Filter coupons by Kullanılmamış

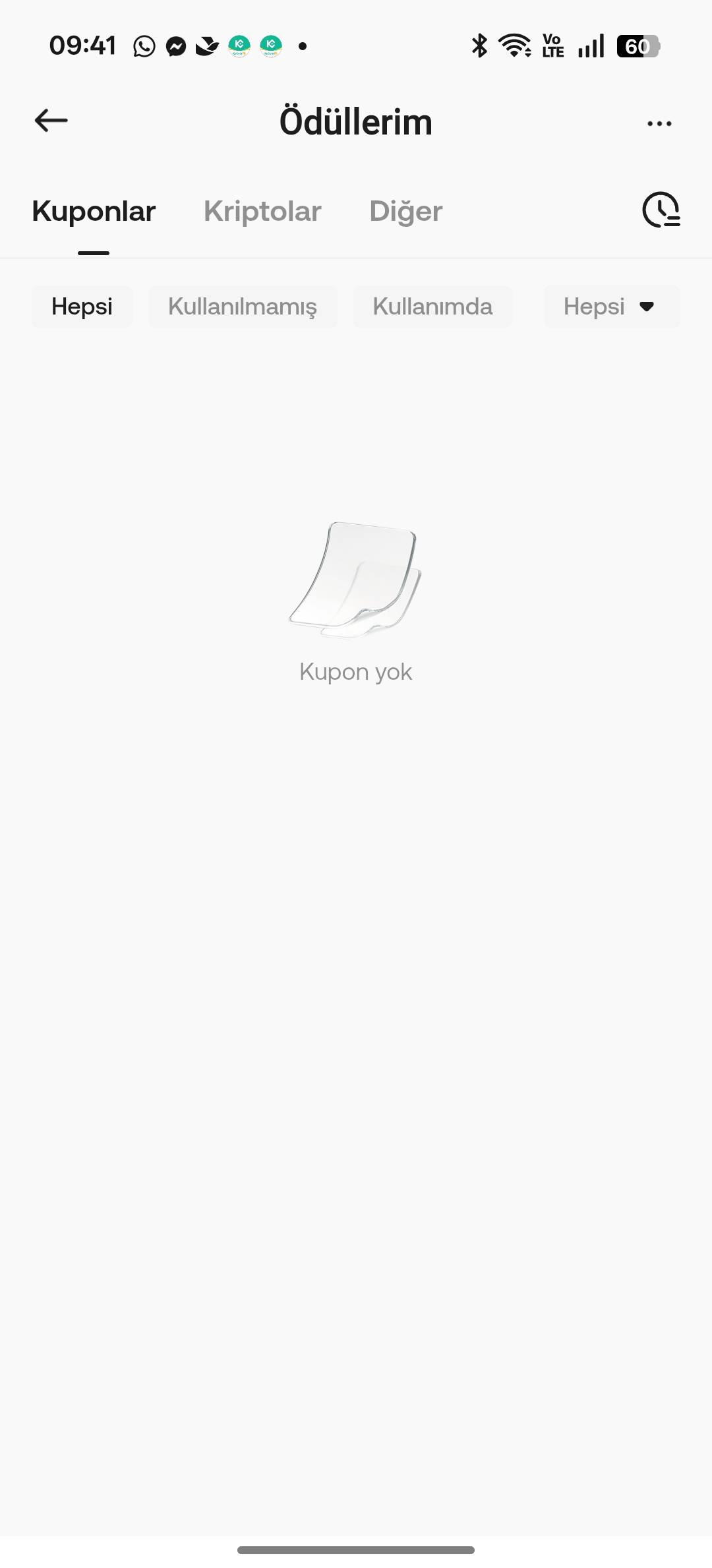243,307
